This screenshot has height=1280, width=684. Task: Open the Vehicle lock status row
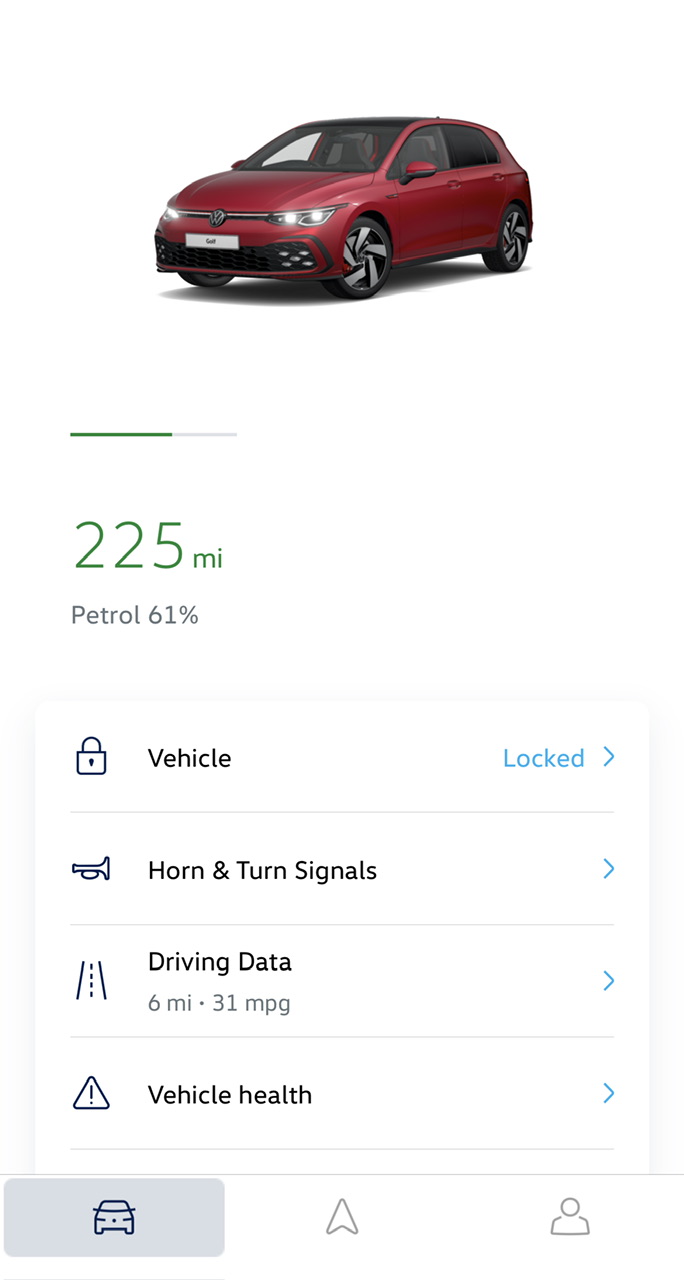342,758
